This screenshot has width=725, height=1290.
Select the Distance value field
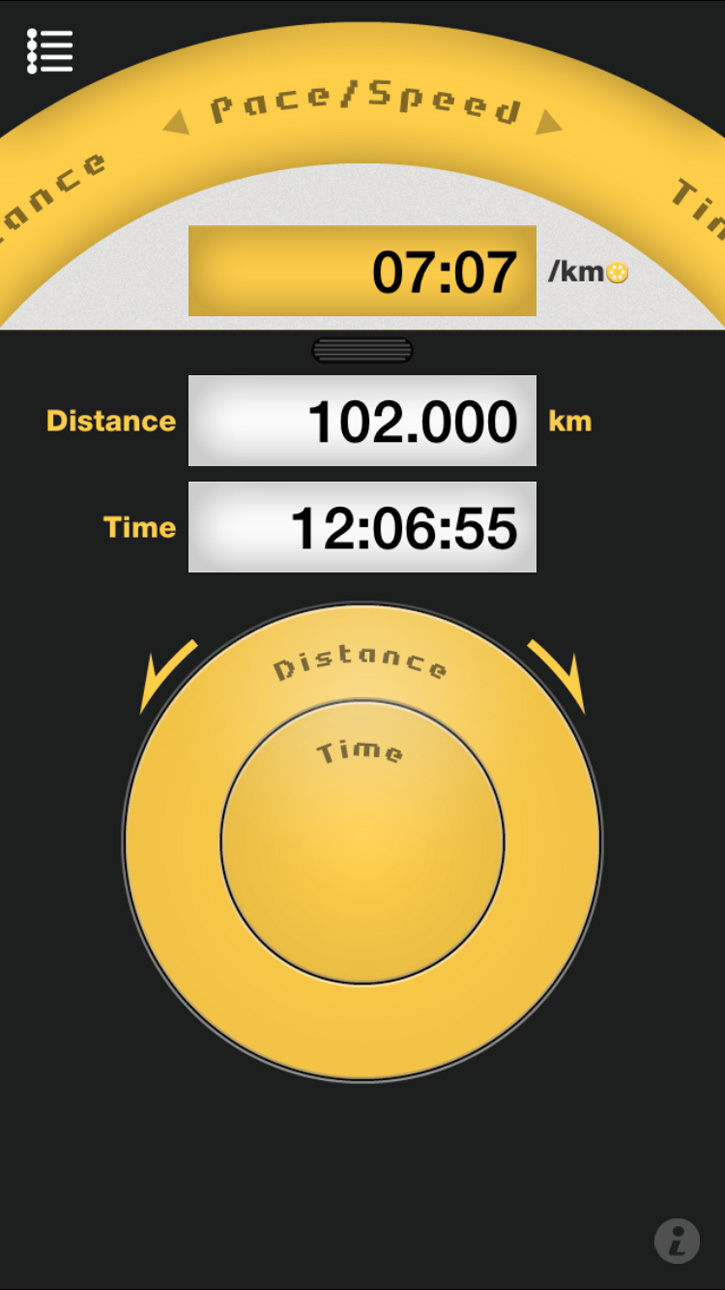362,421
